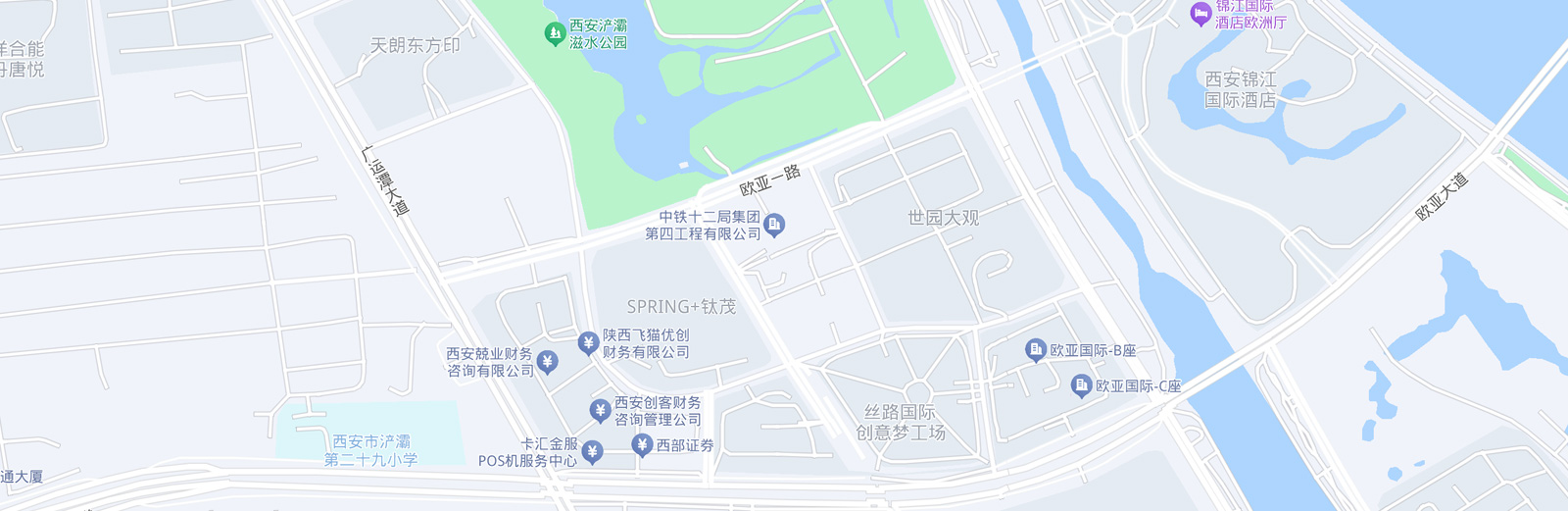
Task: Tap the 欧亚国际-B座 building marker
Action: coord(1036,350)
